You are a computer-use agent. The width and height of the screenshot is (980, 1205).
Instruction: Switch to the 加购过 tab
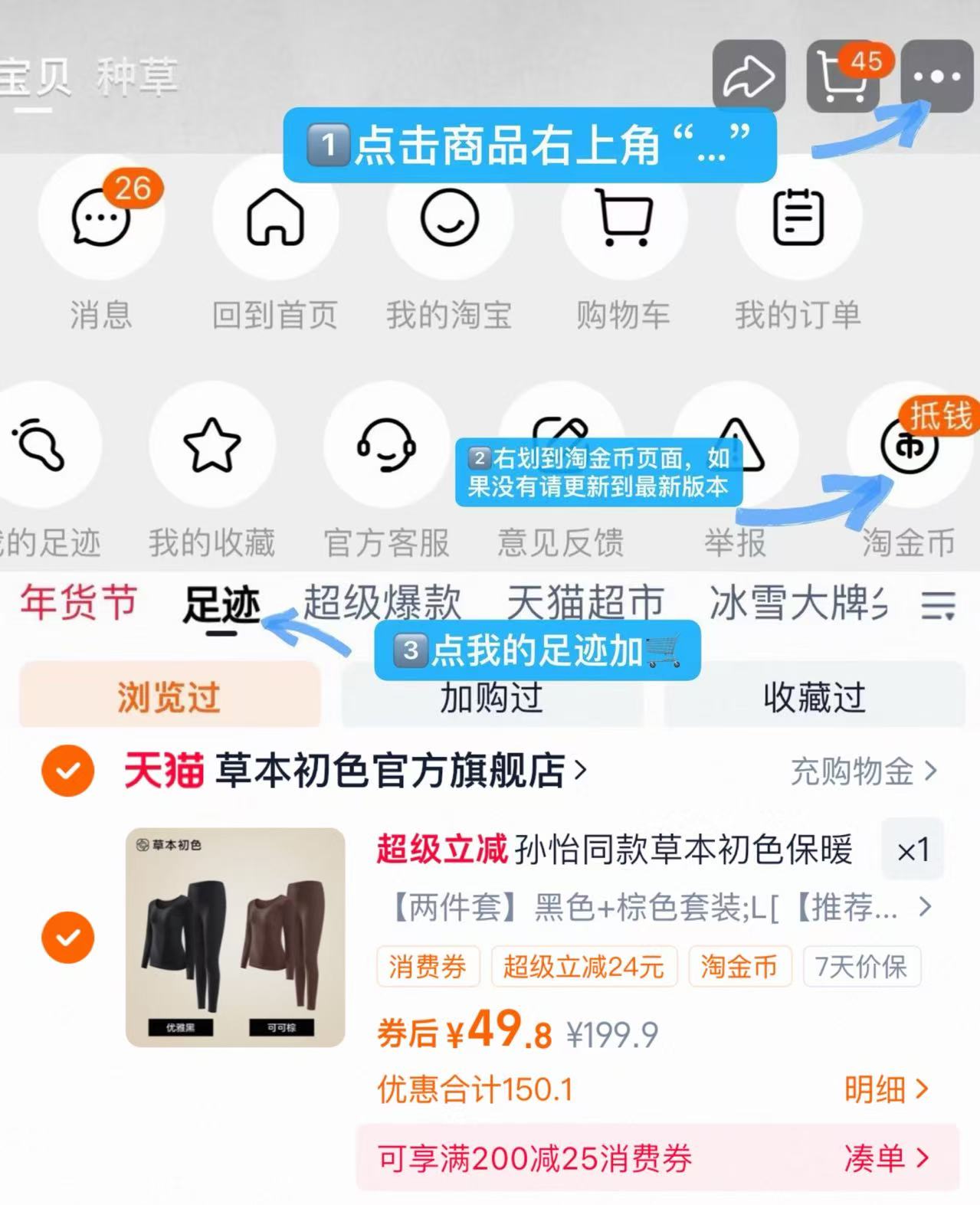point(490,696)
